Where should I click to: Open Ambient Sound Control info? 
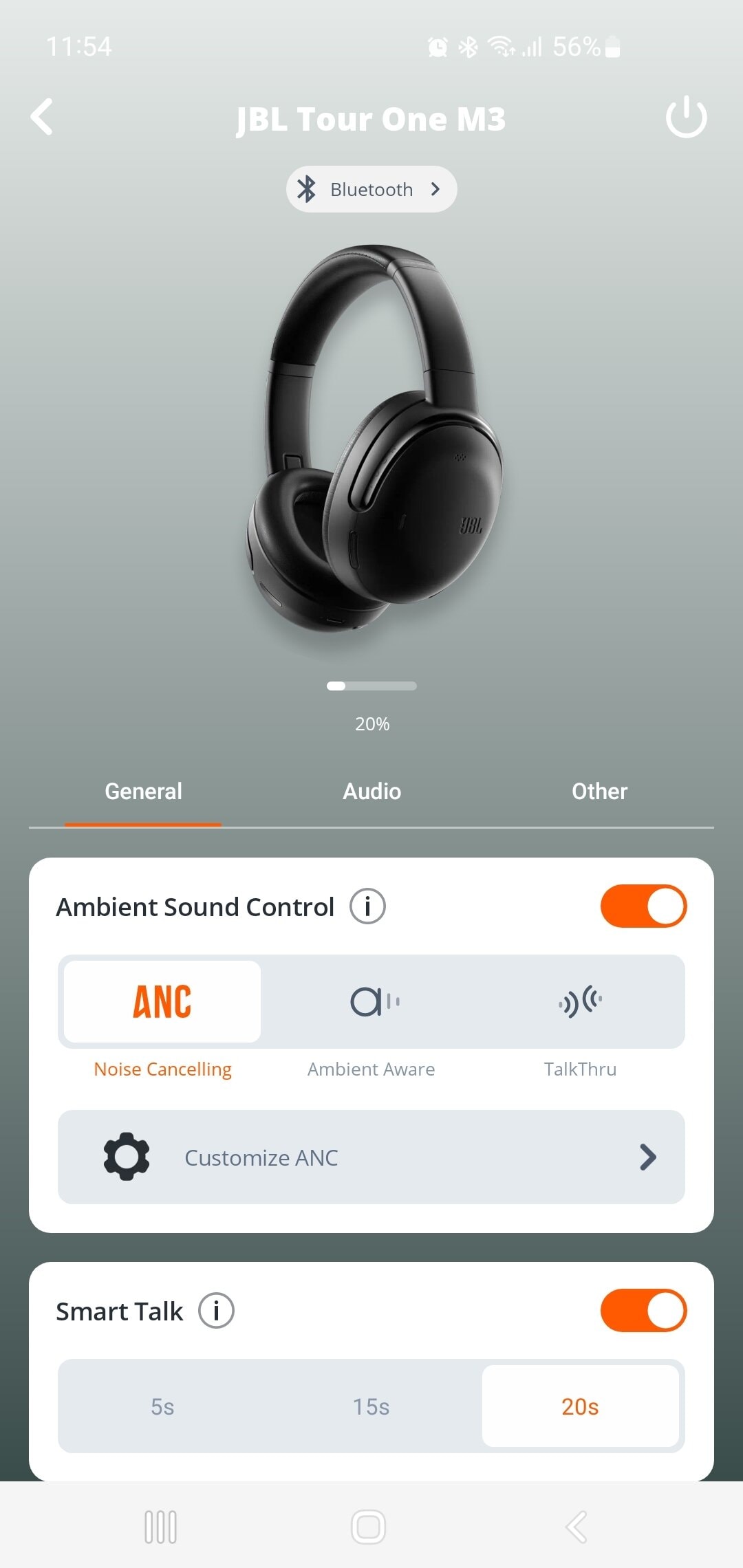(367, 906)
